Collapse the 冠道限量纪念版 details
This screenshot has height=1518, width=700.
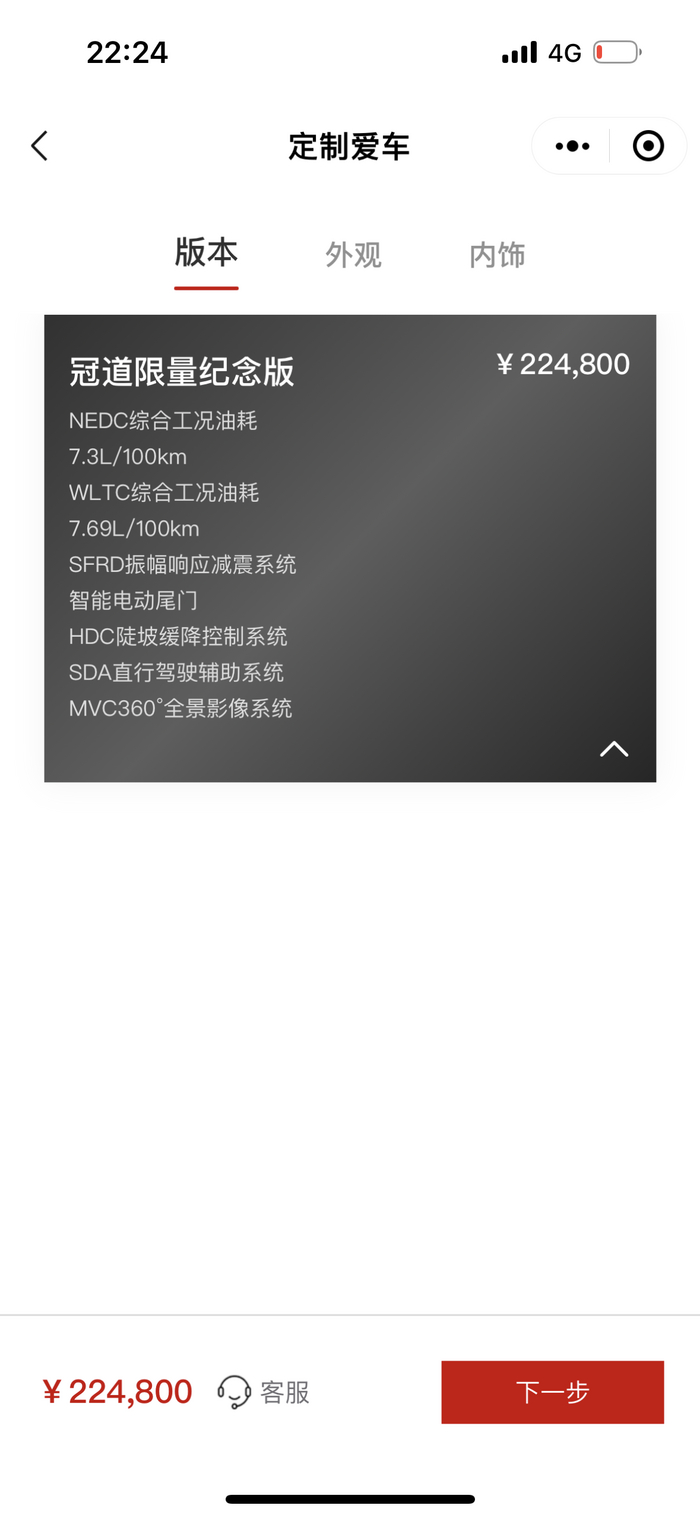[614, 749]
